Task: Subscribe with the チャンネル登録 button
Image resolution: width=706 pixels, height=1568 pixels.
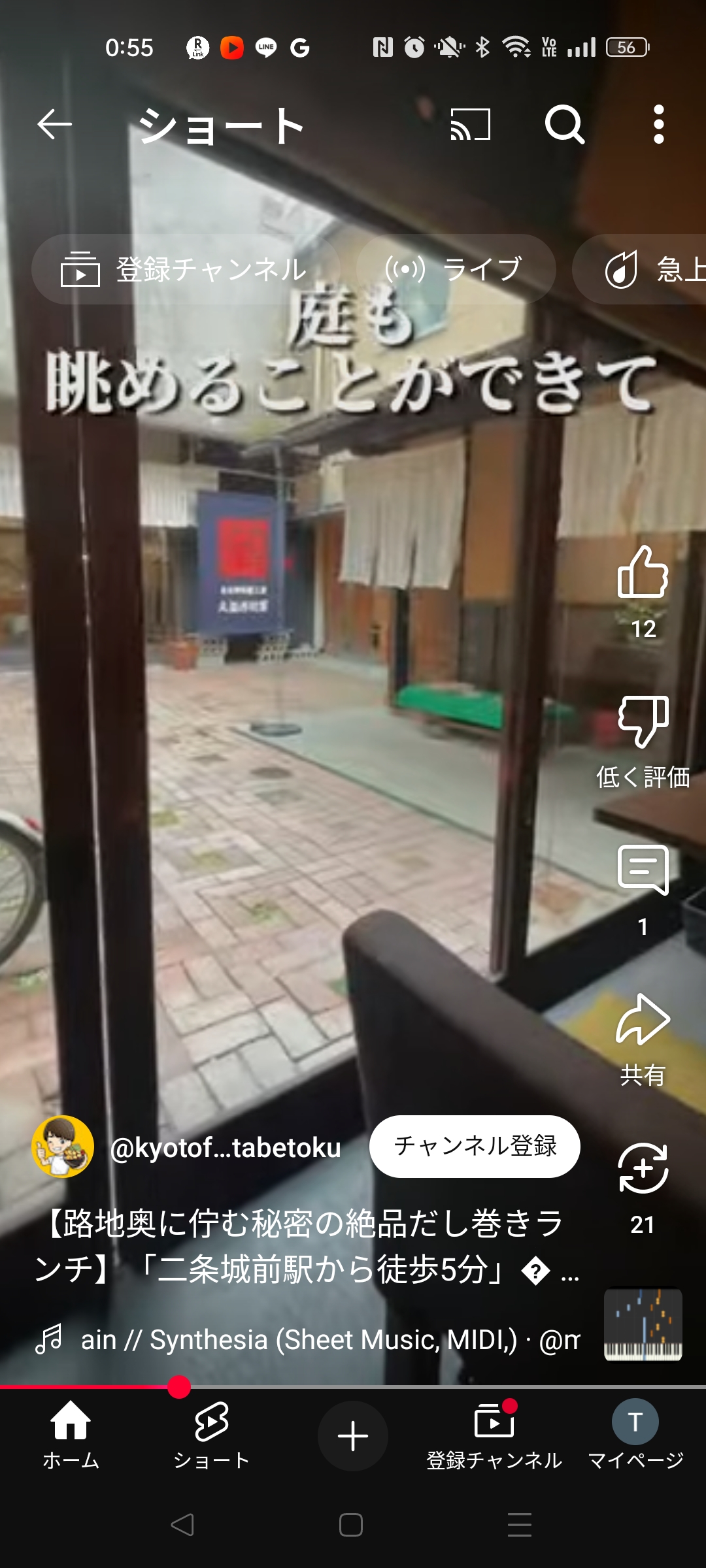Action: pos(475,1146)
